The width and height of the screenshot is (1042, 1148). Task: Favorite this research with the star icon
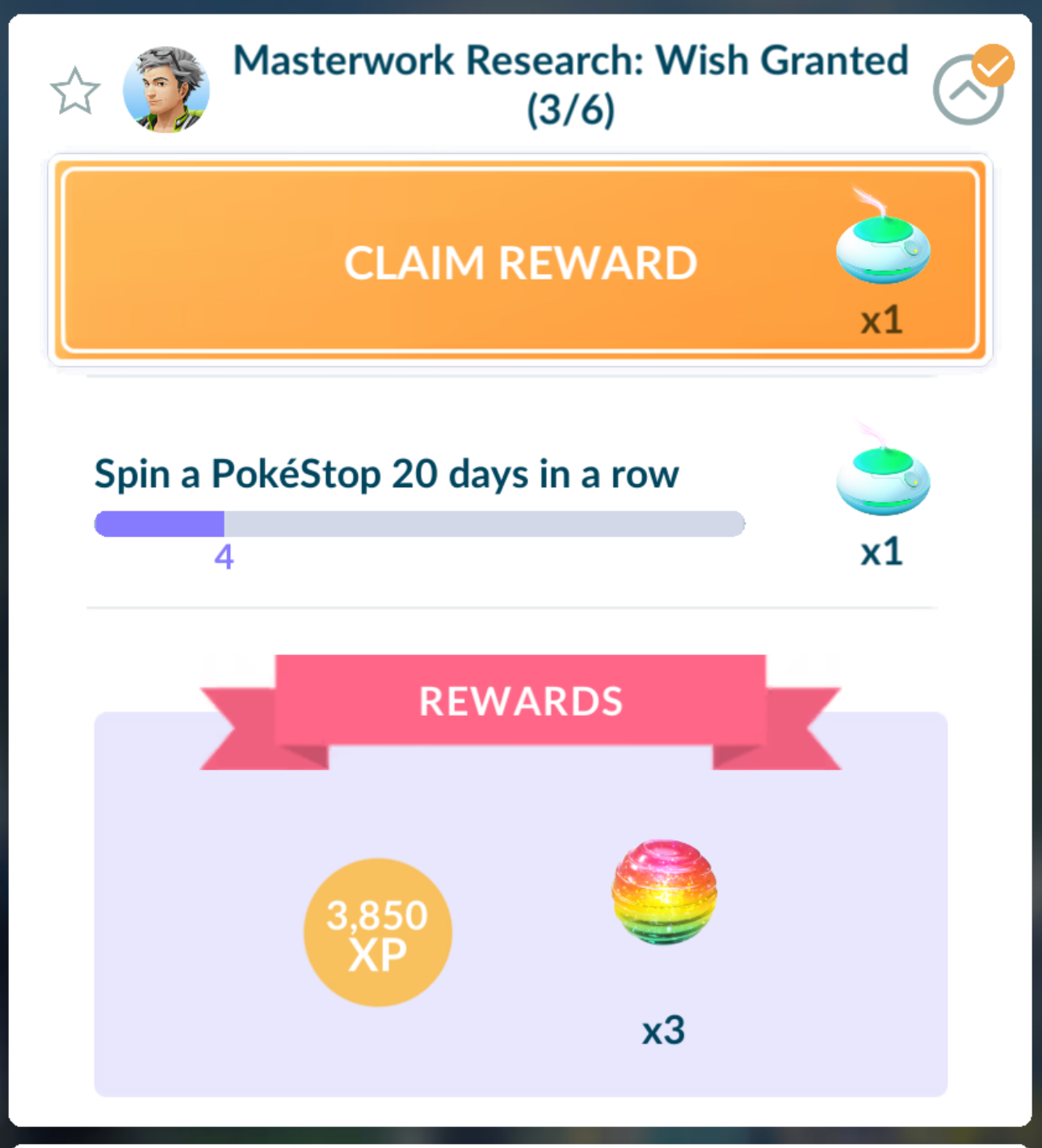[75, 90]
